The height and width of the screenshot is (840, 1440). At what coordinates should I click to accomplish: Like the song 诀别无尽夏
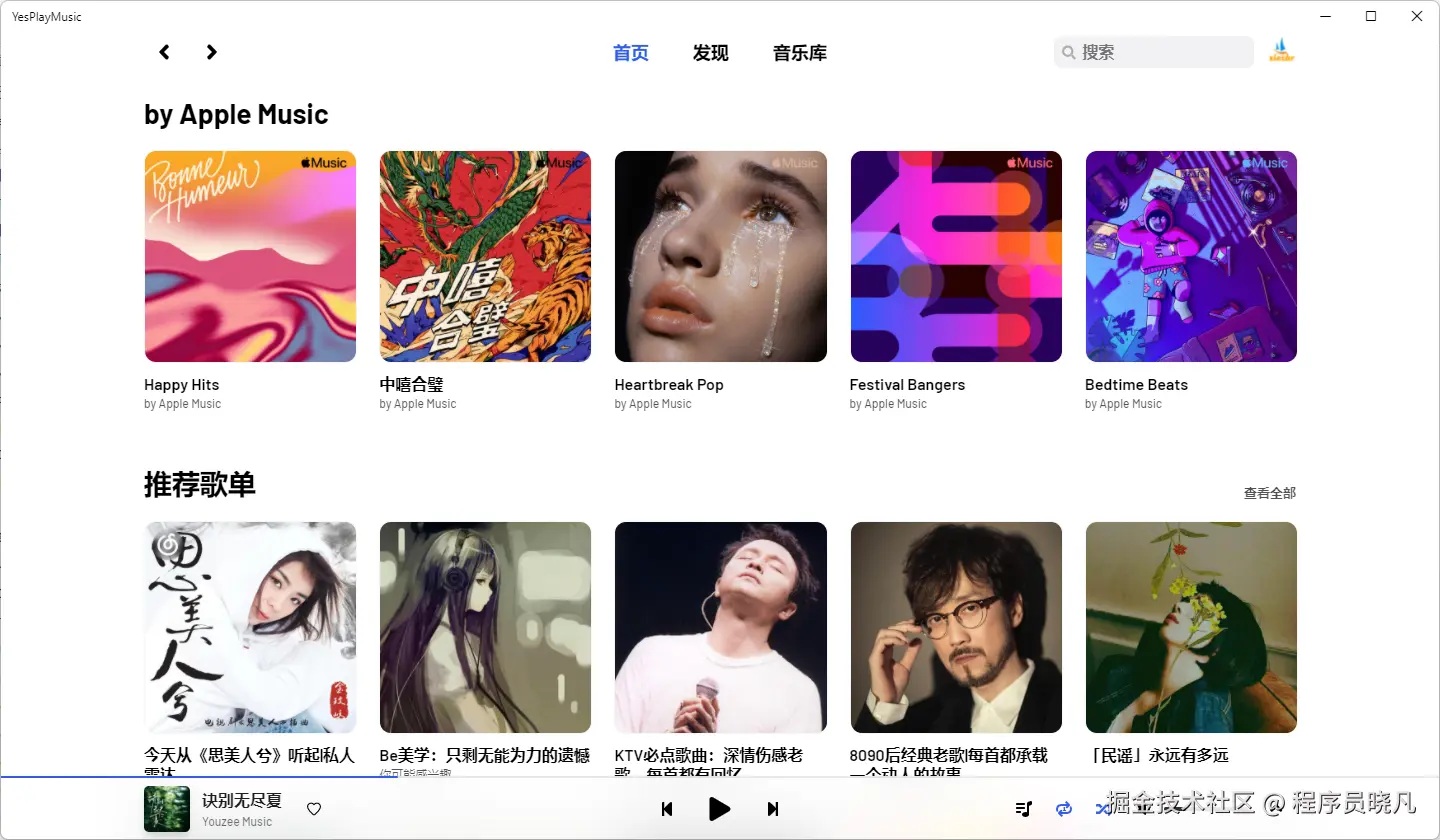[314, 809]
